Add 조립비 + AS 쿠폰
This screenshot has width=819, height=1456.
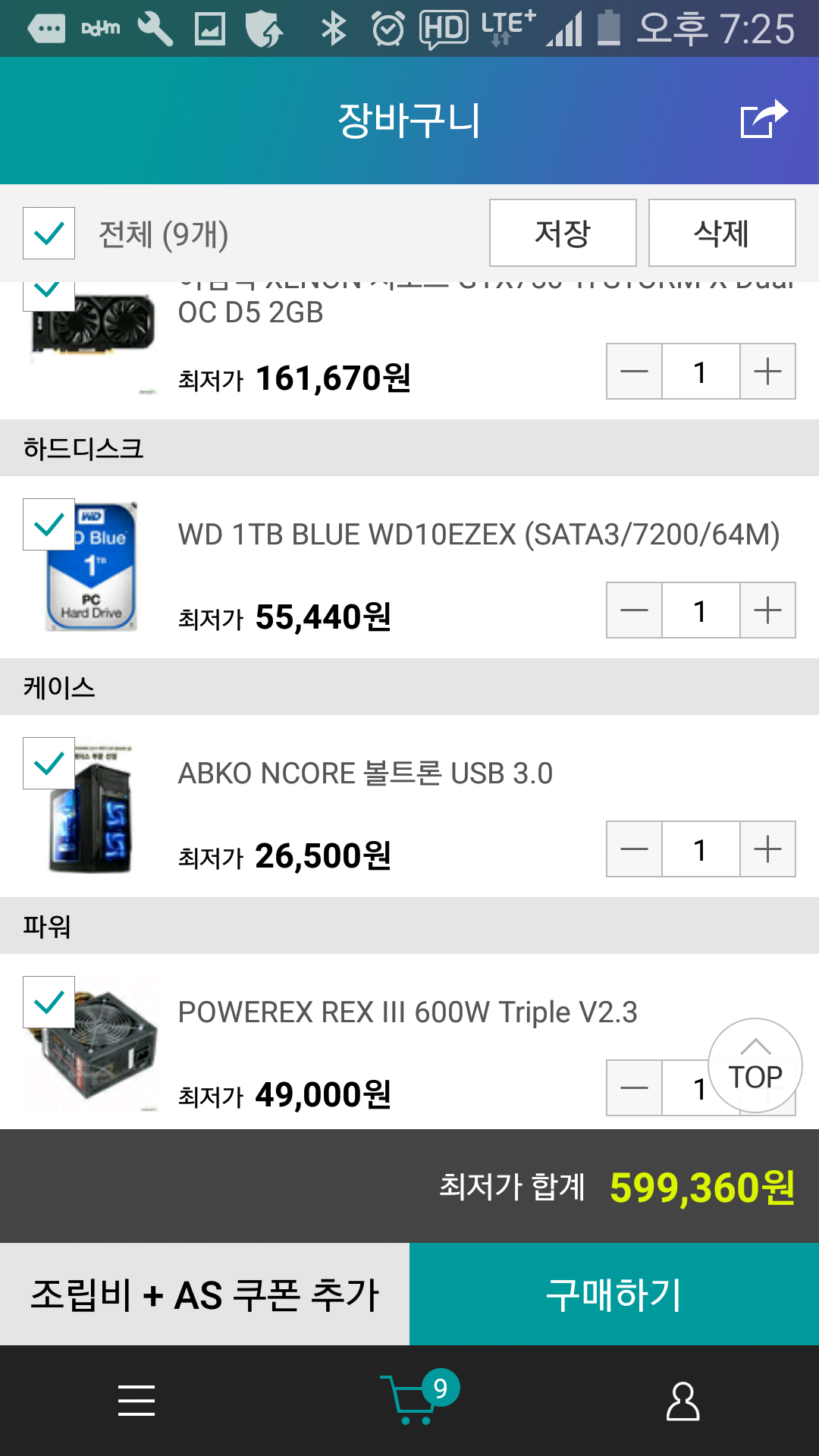point(205,1294)
